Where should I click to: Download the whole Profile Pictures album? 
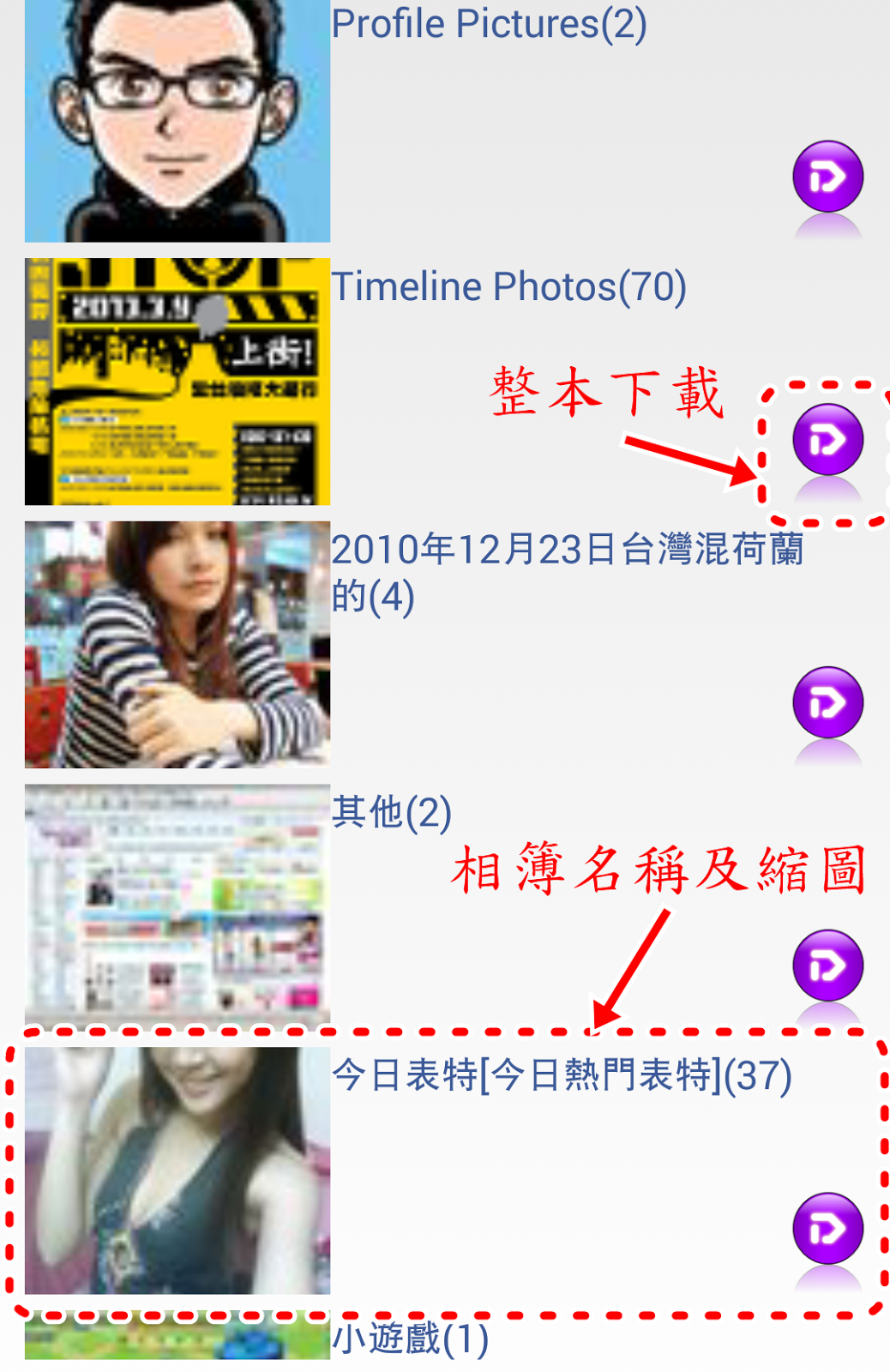click(827, 177)
